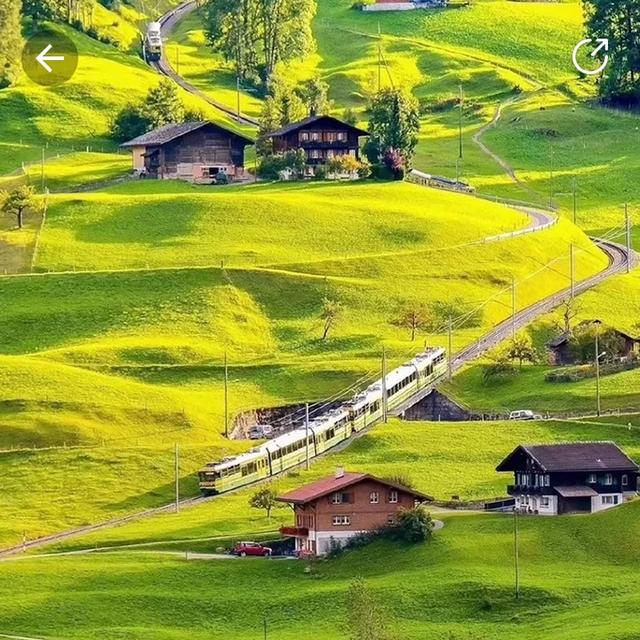Share this photo with the share icon
The width and height of the screenshot is (640, 640).
click(x=590, y=57)
